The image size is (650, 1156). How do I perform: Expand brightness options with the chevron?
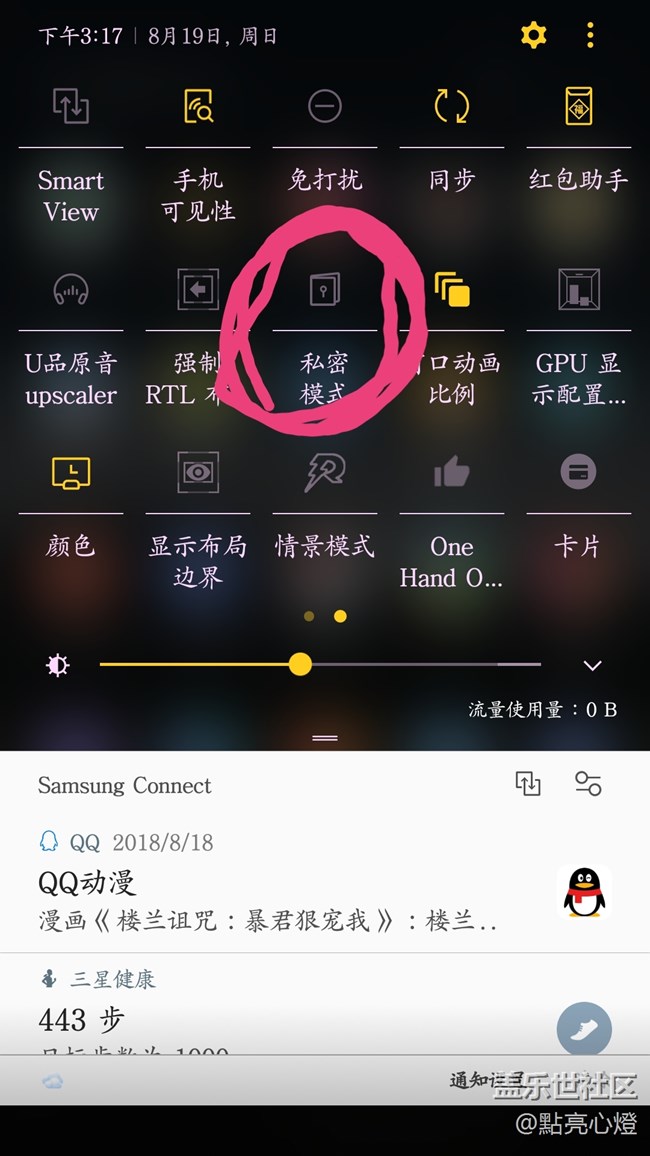pyautogui.click(x=592, y=666)
